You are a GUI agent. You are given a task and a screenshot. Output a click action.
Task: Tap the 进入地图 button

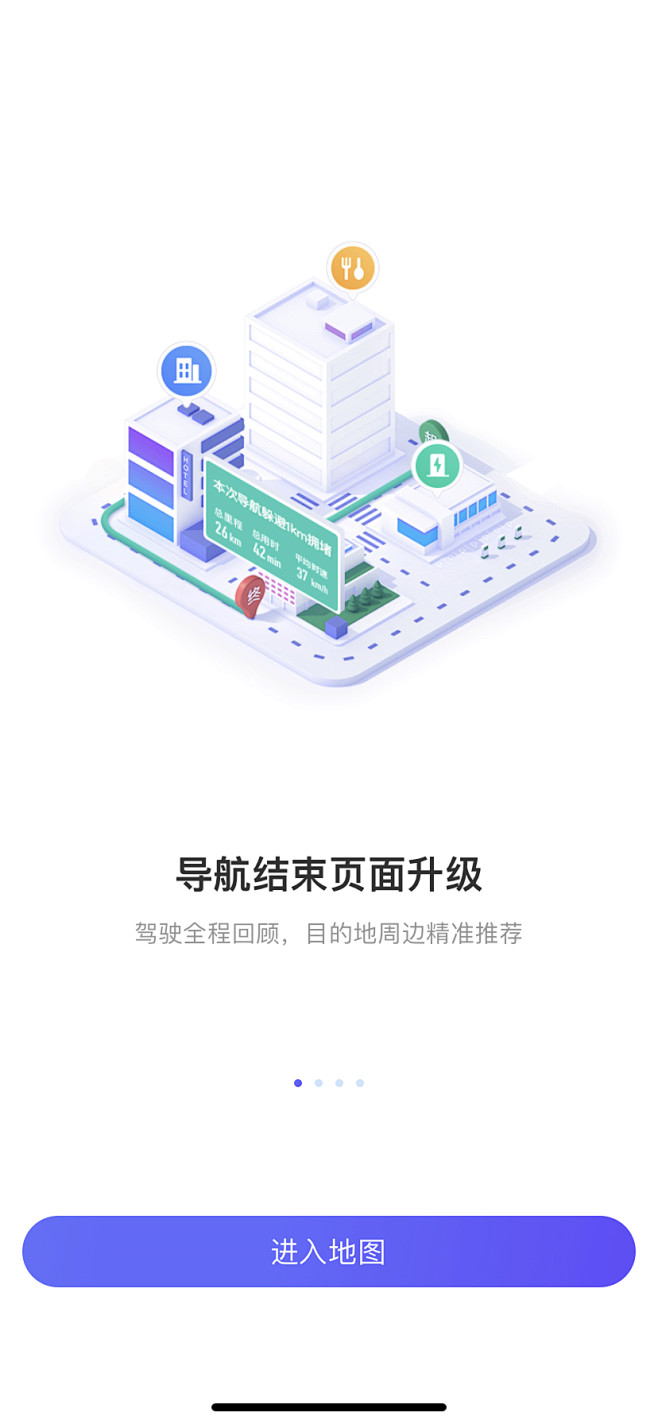(329, 1251)
